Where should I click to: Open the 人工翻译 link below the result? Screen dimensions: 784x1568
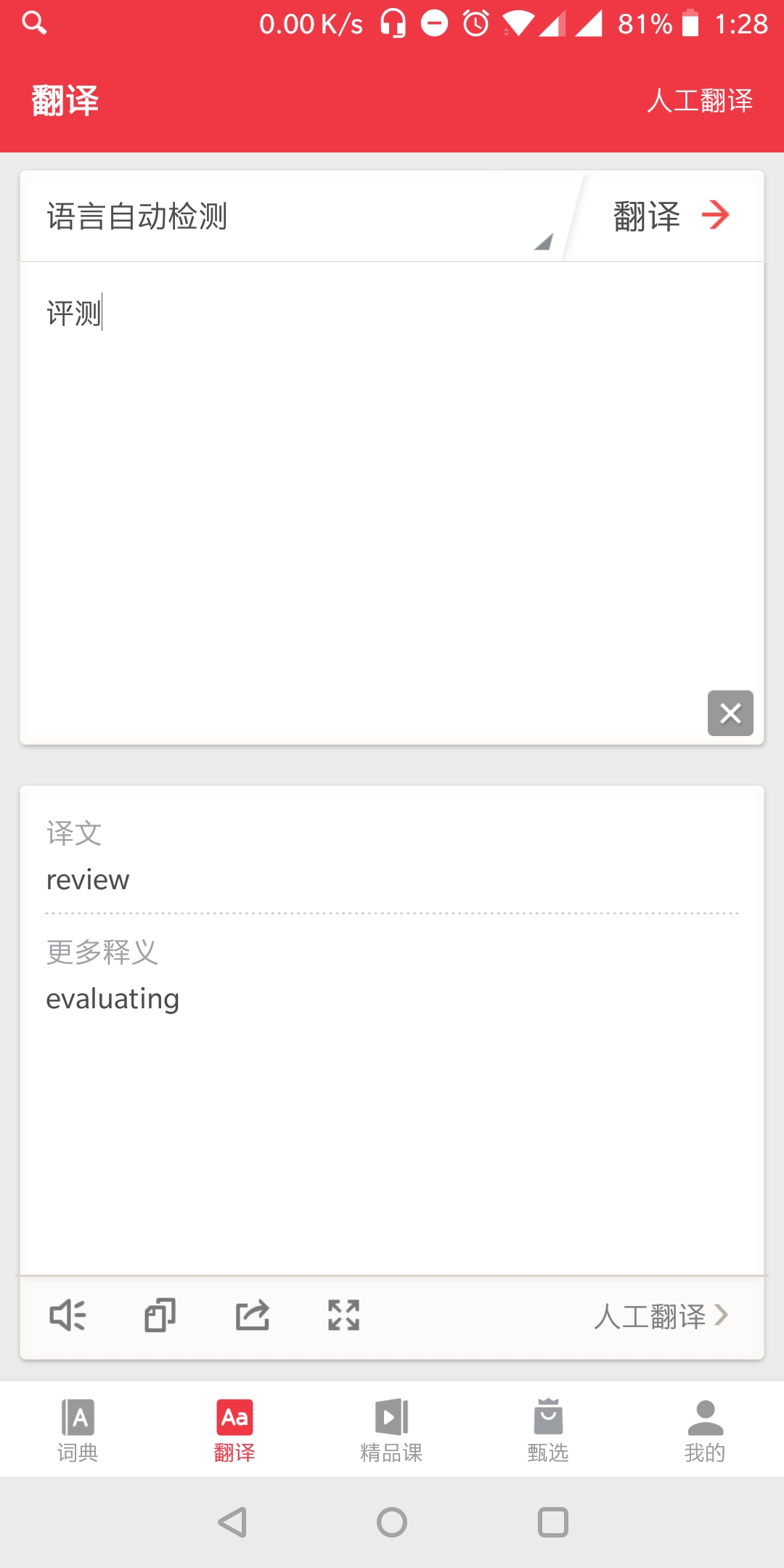point(661,1315)
